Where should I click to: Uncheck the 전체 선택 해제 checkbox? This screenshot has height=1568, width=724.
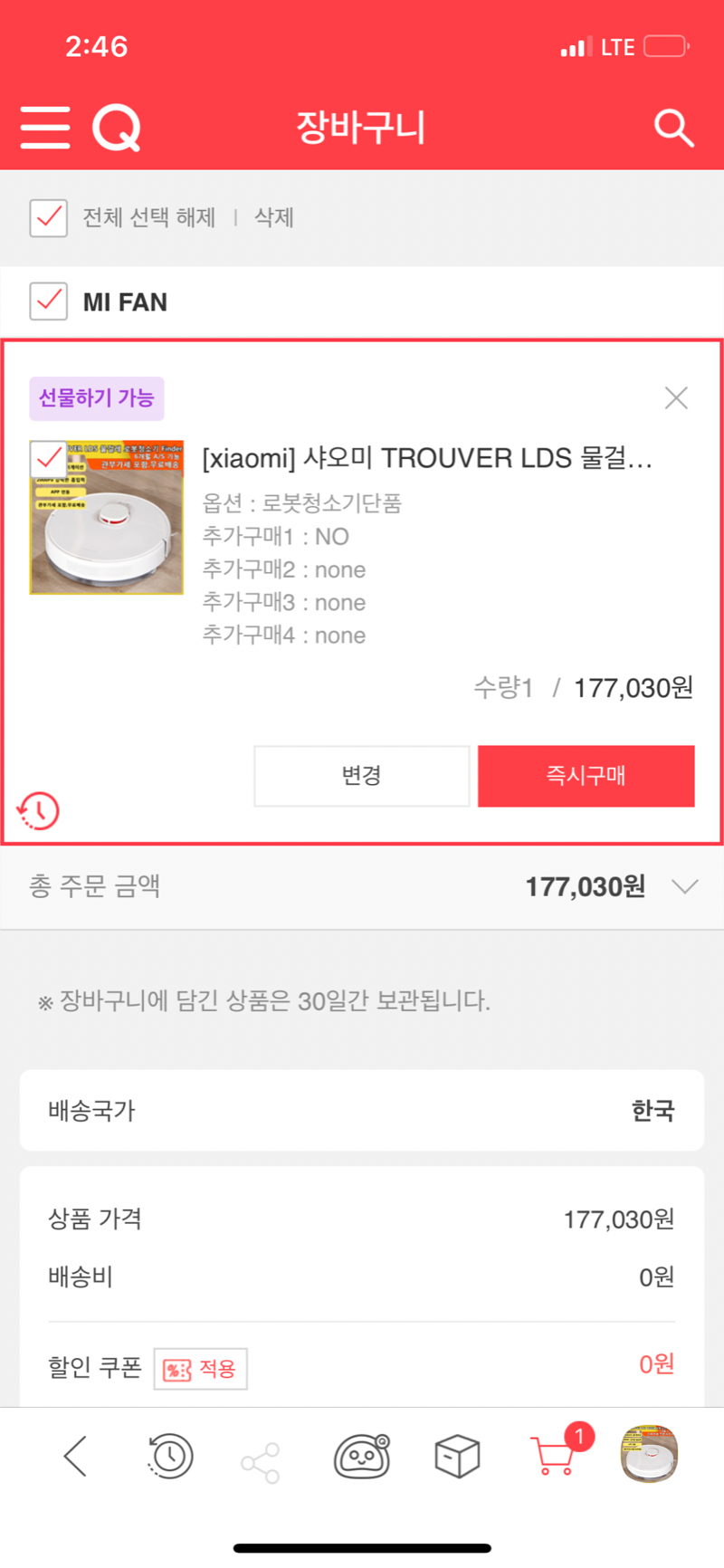click(49, 218)
